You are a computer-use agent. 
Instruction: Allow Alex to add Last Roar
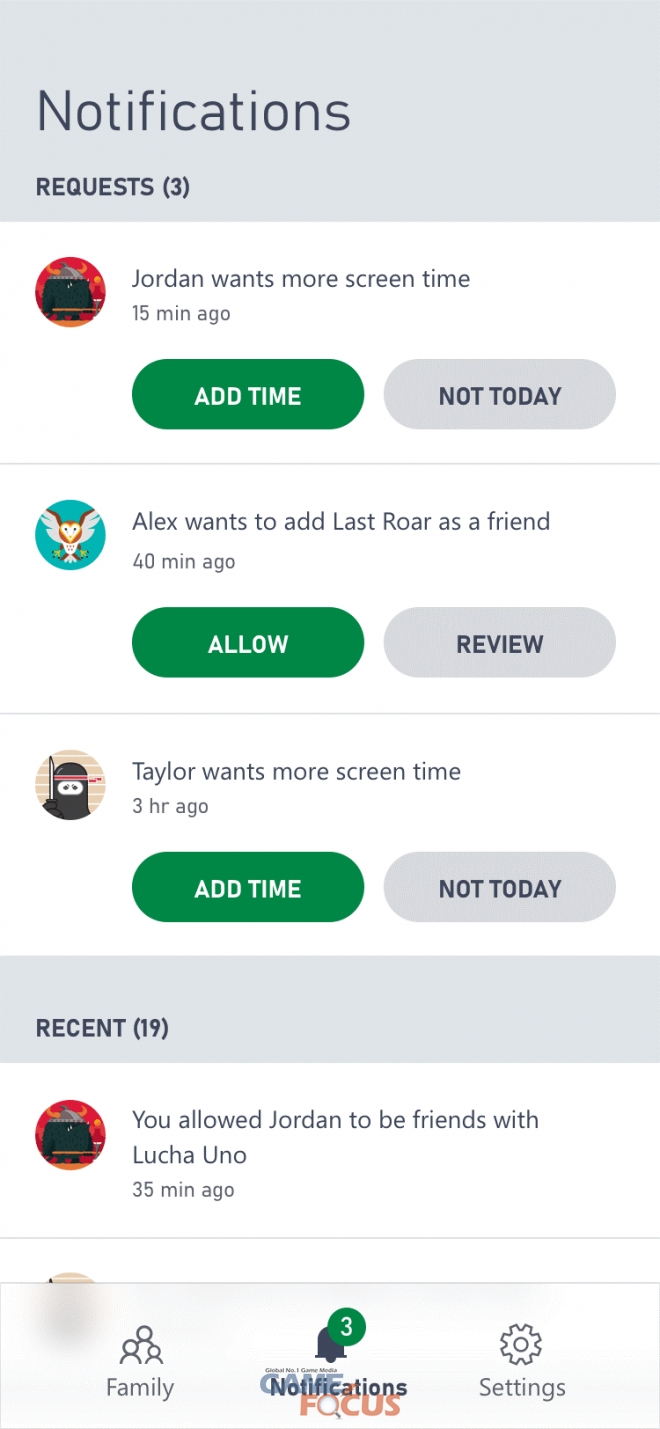[248, 643]
